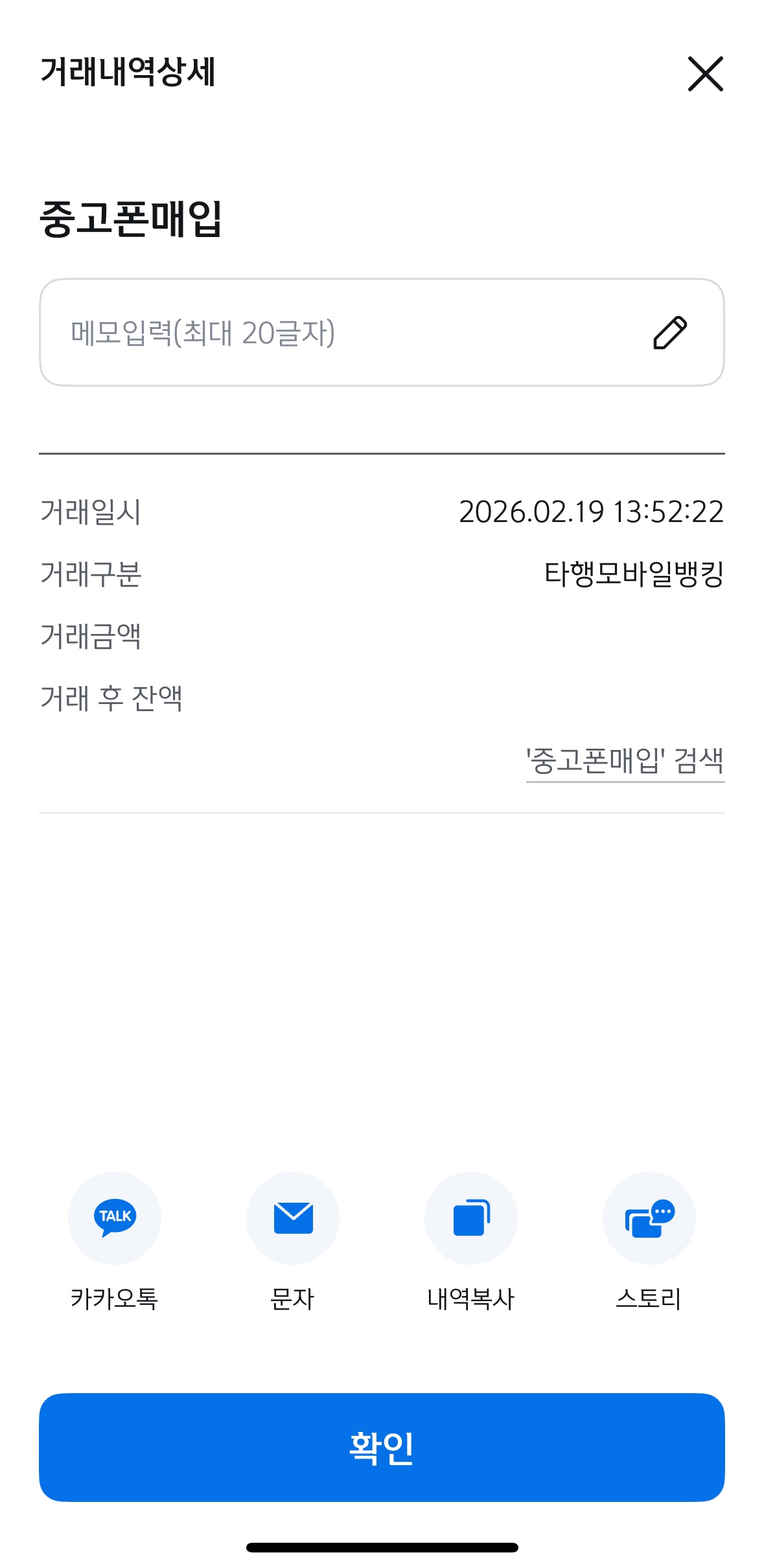Open the '중고폰매입' search link
The image size is (764, 1568).
(x=625, y=760)
